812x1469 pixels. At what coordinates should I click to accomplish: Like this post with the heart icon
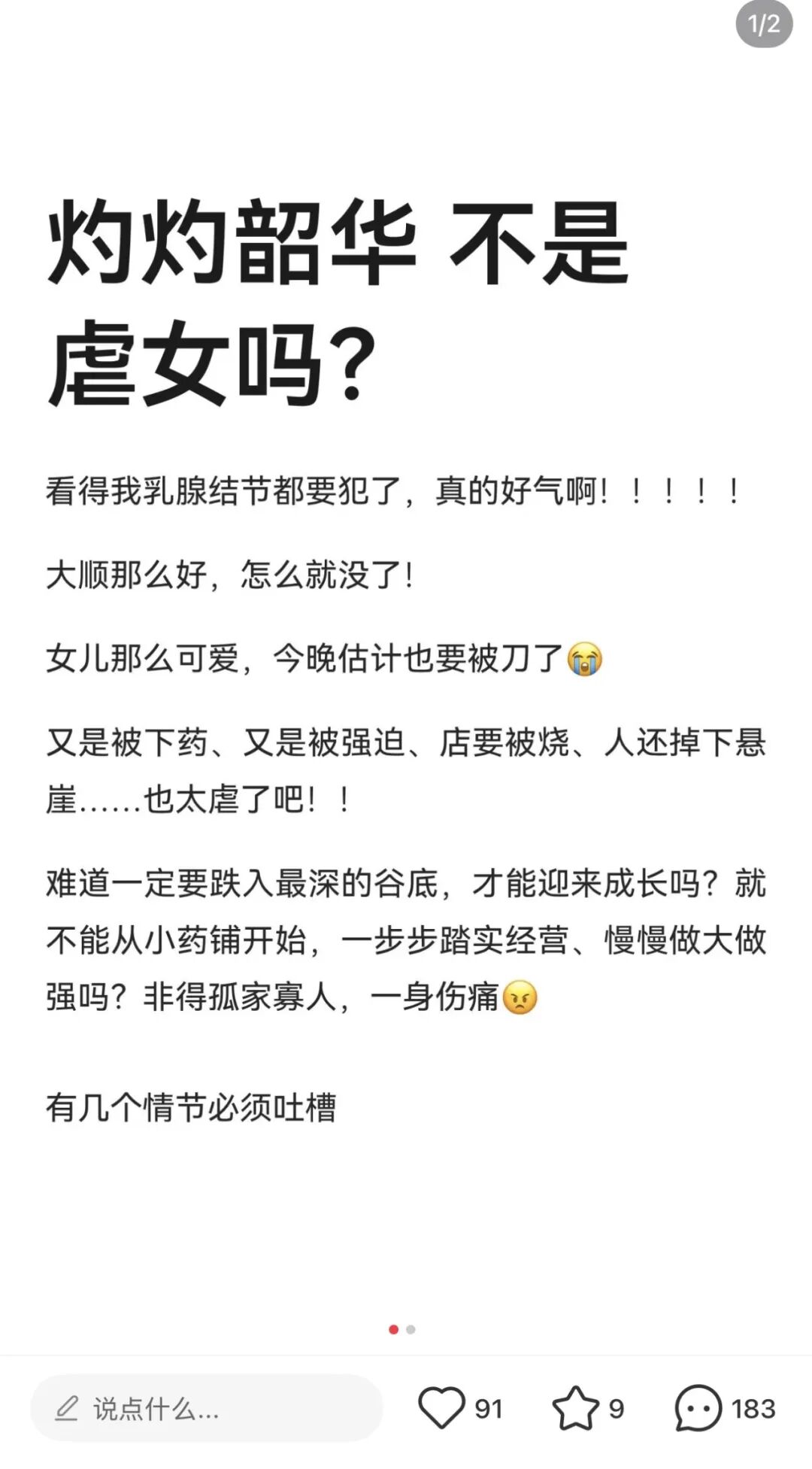[441, 1408]
